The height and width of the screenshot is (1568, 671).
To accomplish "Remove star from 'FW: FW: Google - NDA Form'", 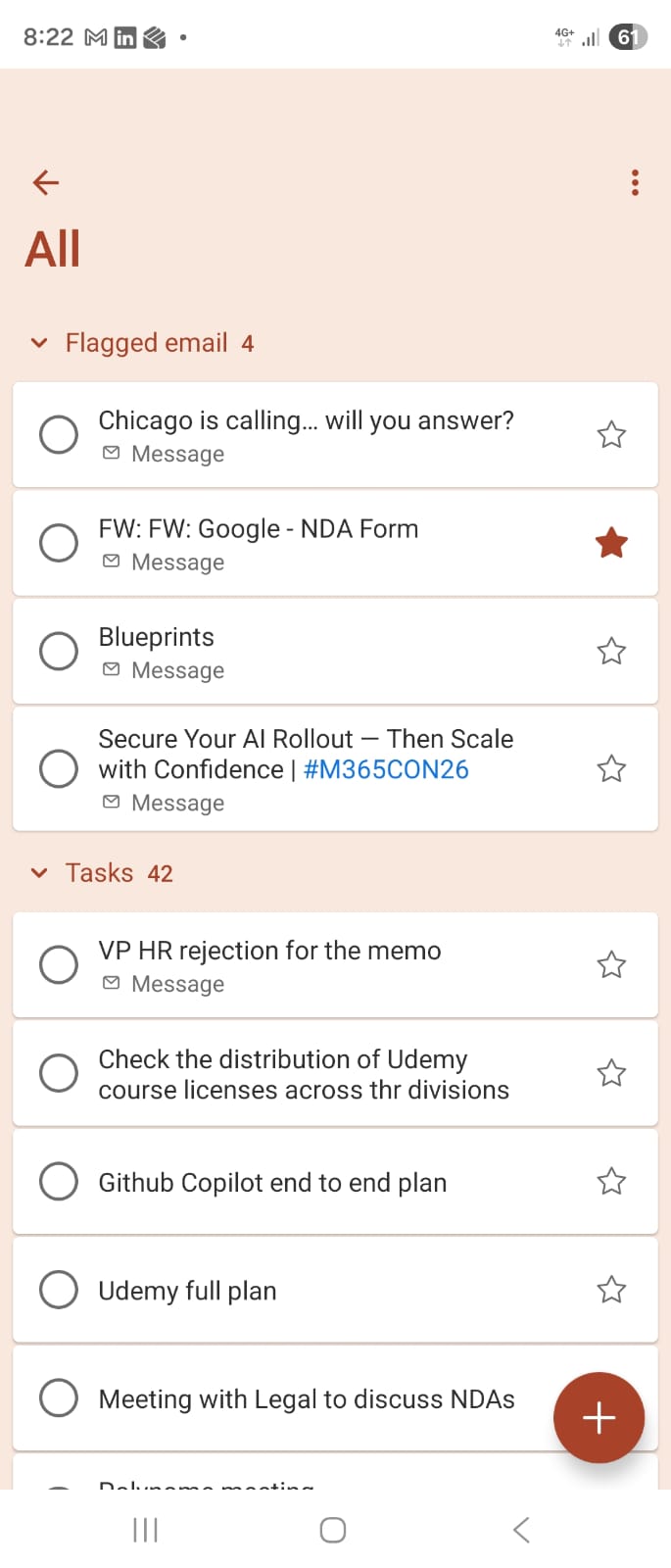I will point(611,543).
